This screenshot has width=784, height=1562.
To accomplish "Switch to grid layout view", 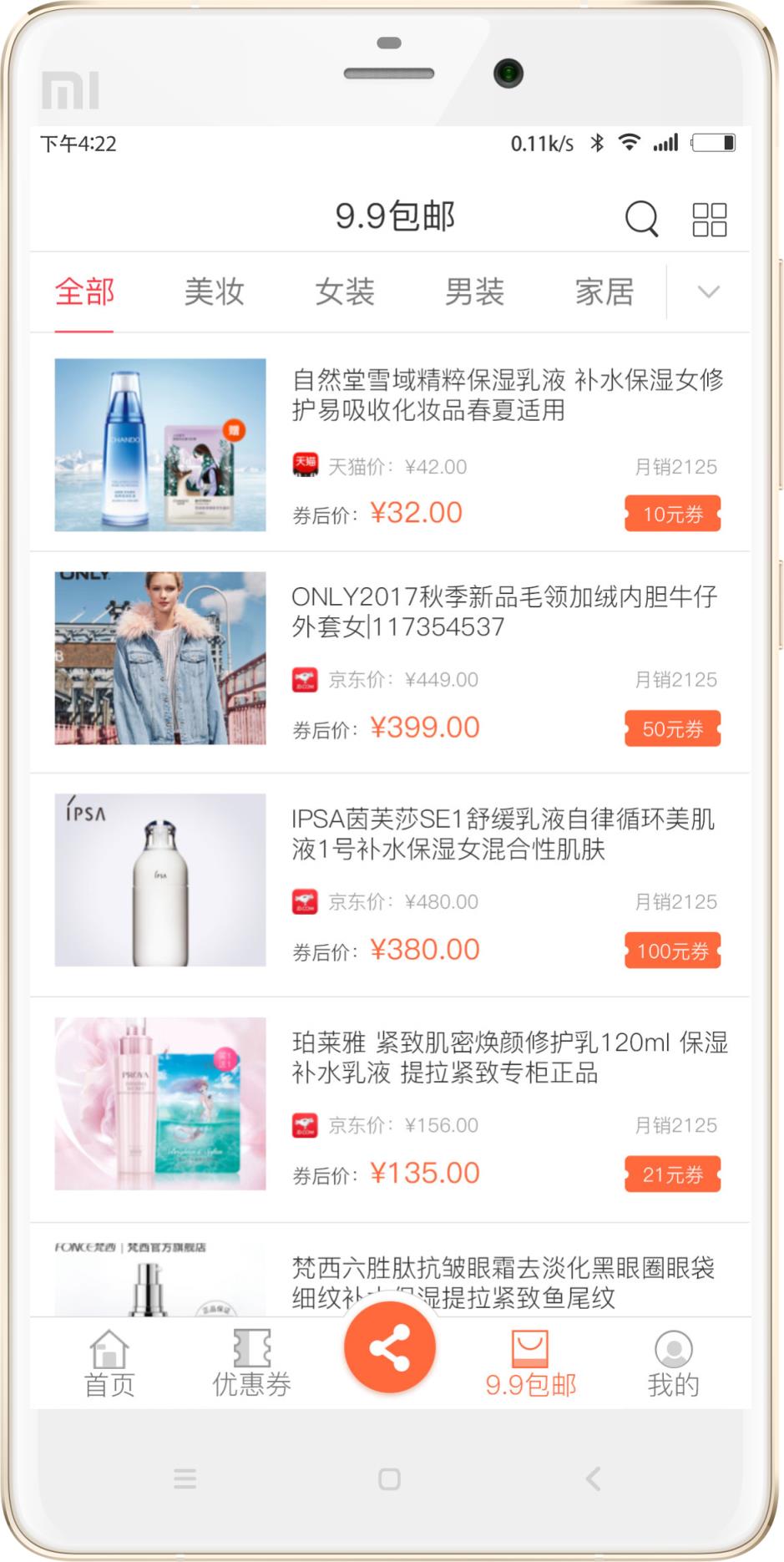I will point(710,219).
